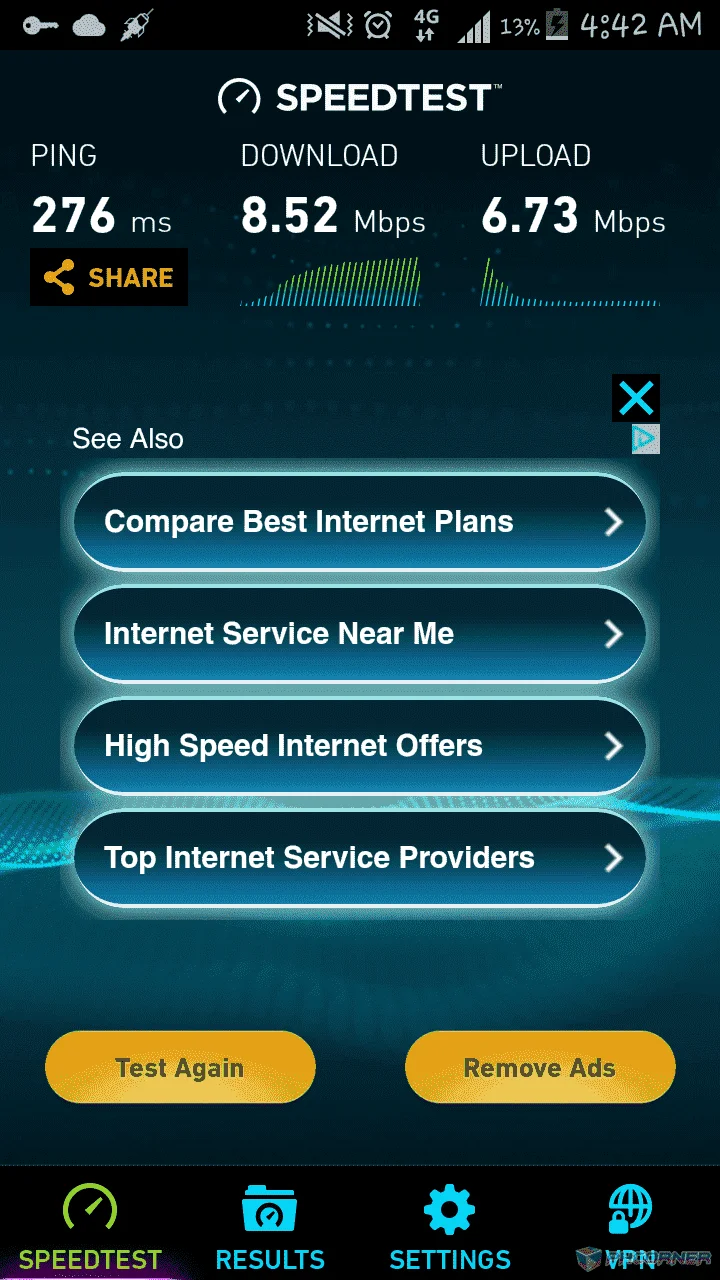Screen dimensions: 720x1280
Task: Open the Settings tab
Action: point(450,1227)
